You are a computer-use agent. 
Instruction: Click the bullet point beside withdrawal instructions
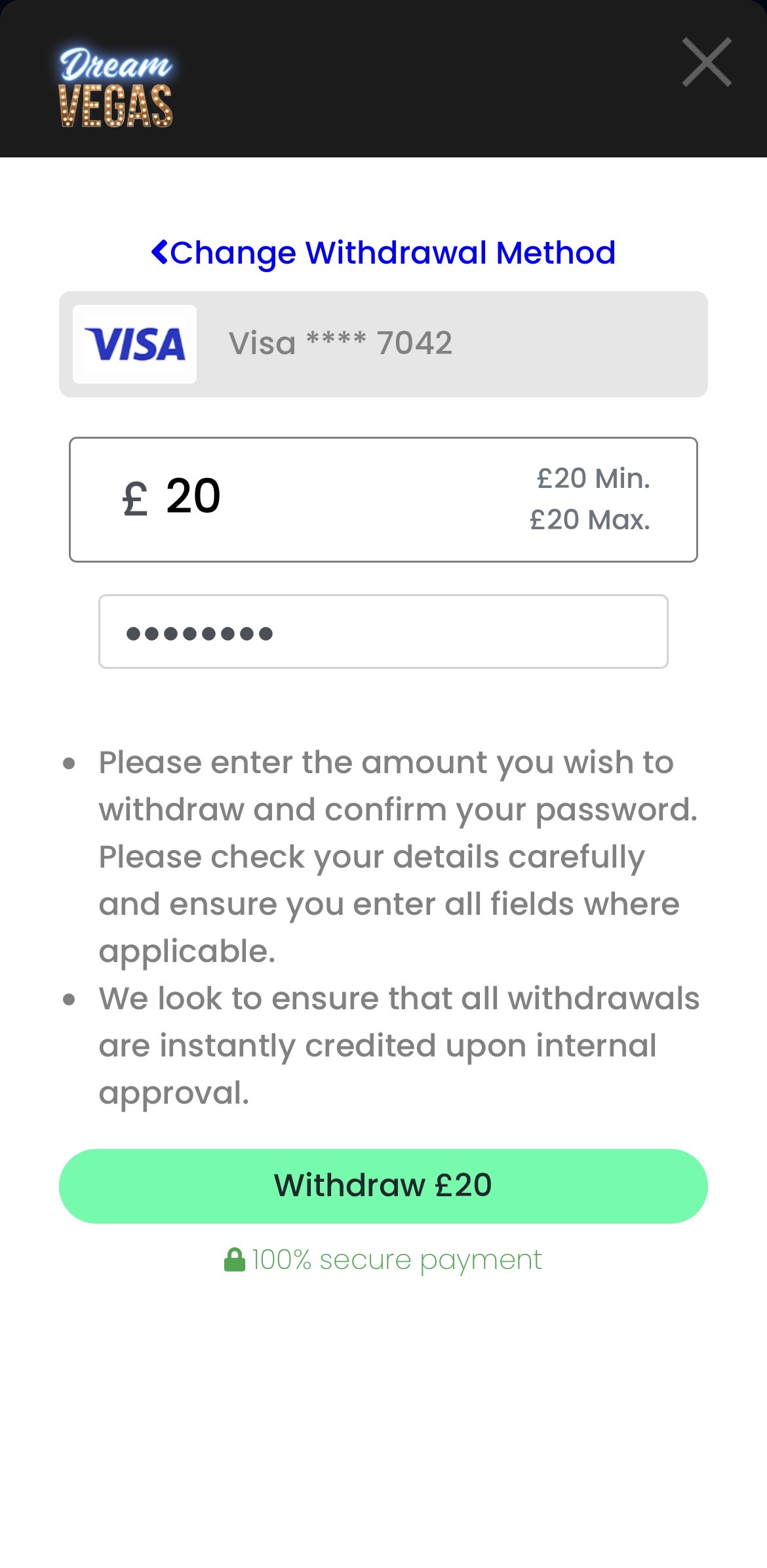69,762
